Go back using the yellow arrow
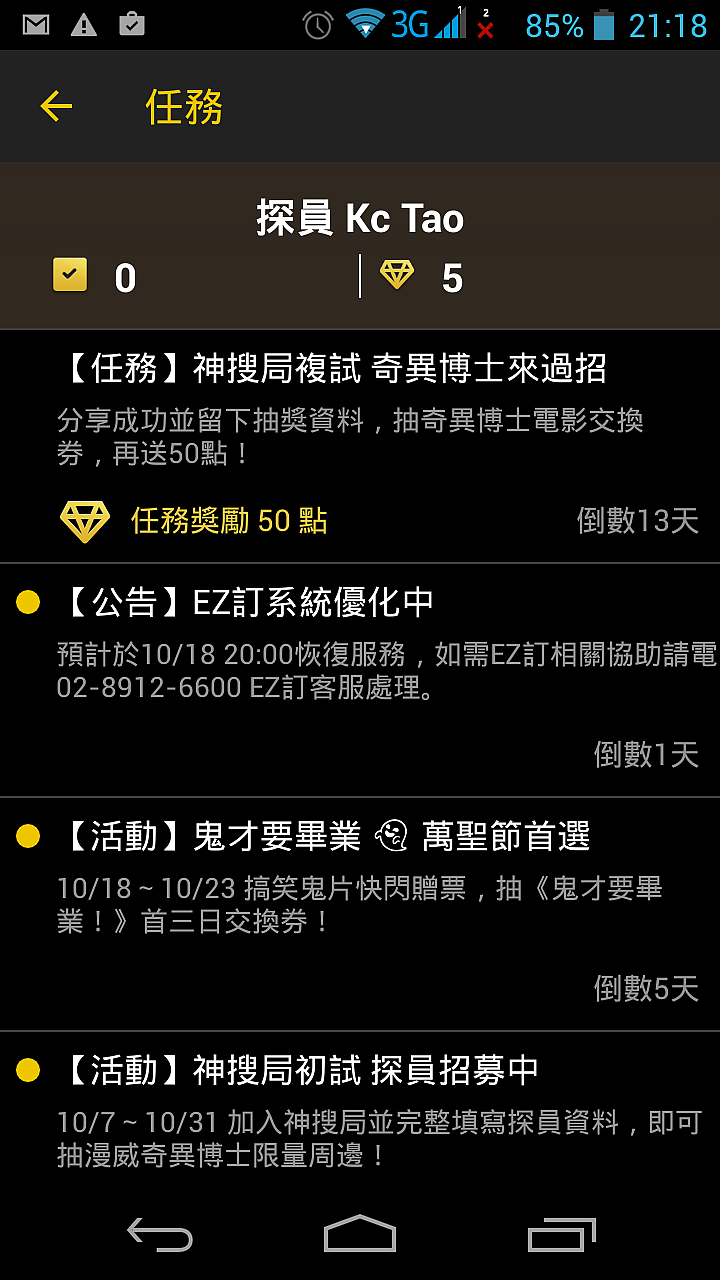 click(x=57, y=106)
